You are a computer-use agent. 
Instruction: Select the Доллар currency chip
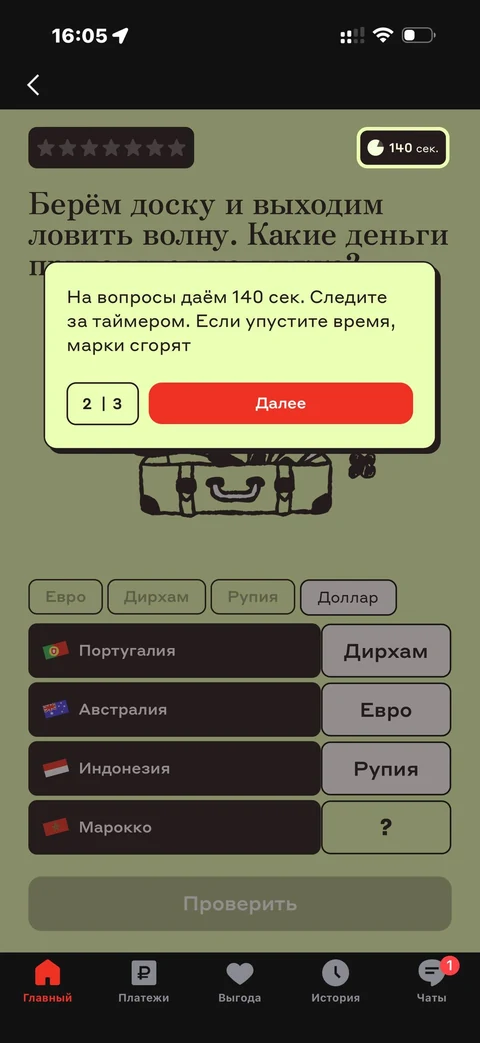348,597
